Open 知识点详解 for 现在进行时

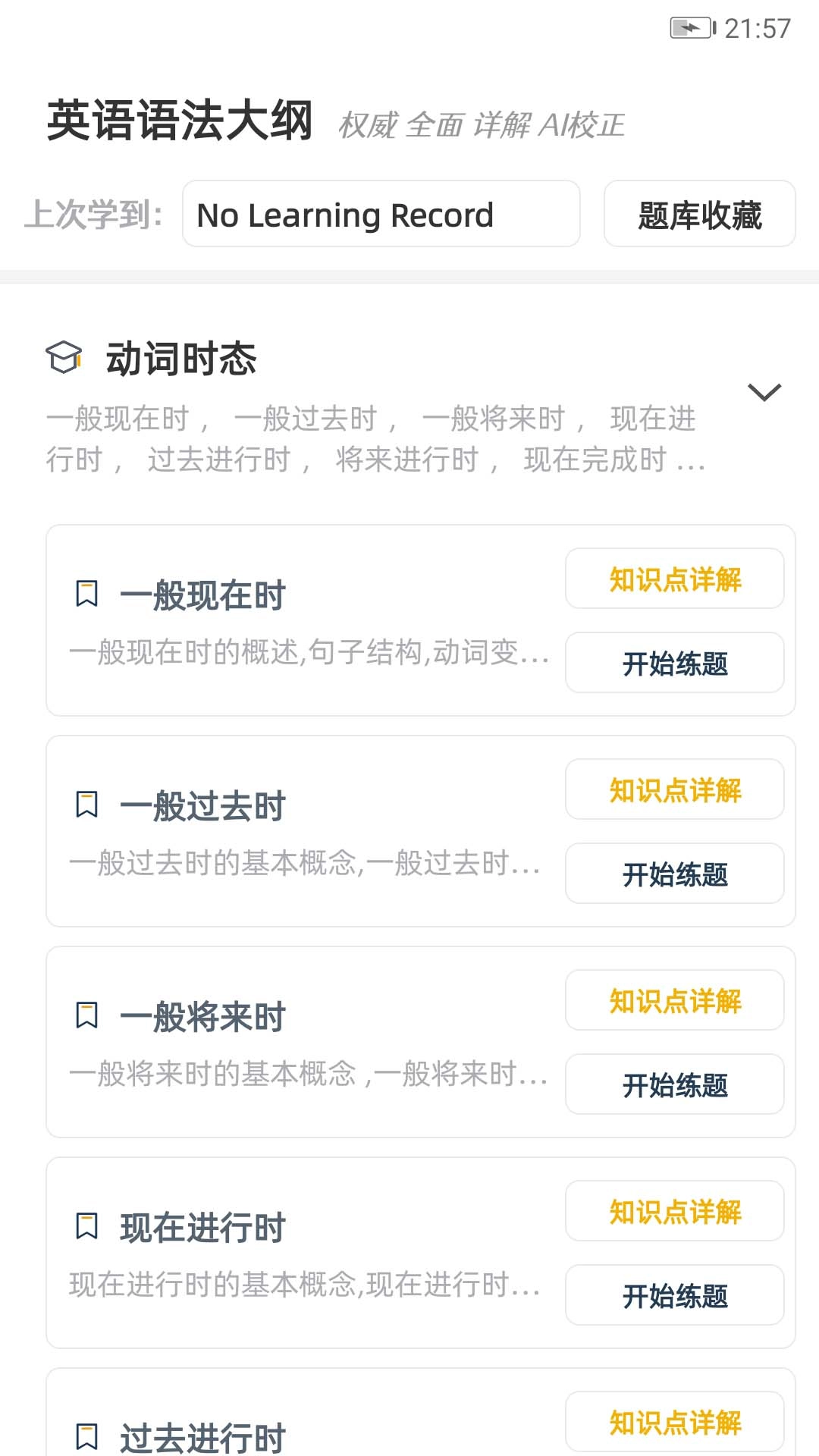coord(674,1211)
